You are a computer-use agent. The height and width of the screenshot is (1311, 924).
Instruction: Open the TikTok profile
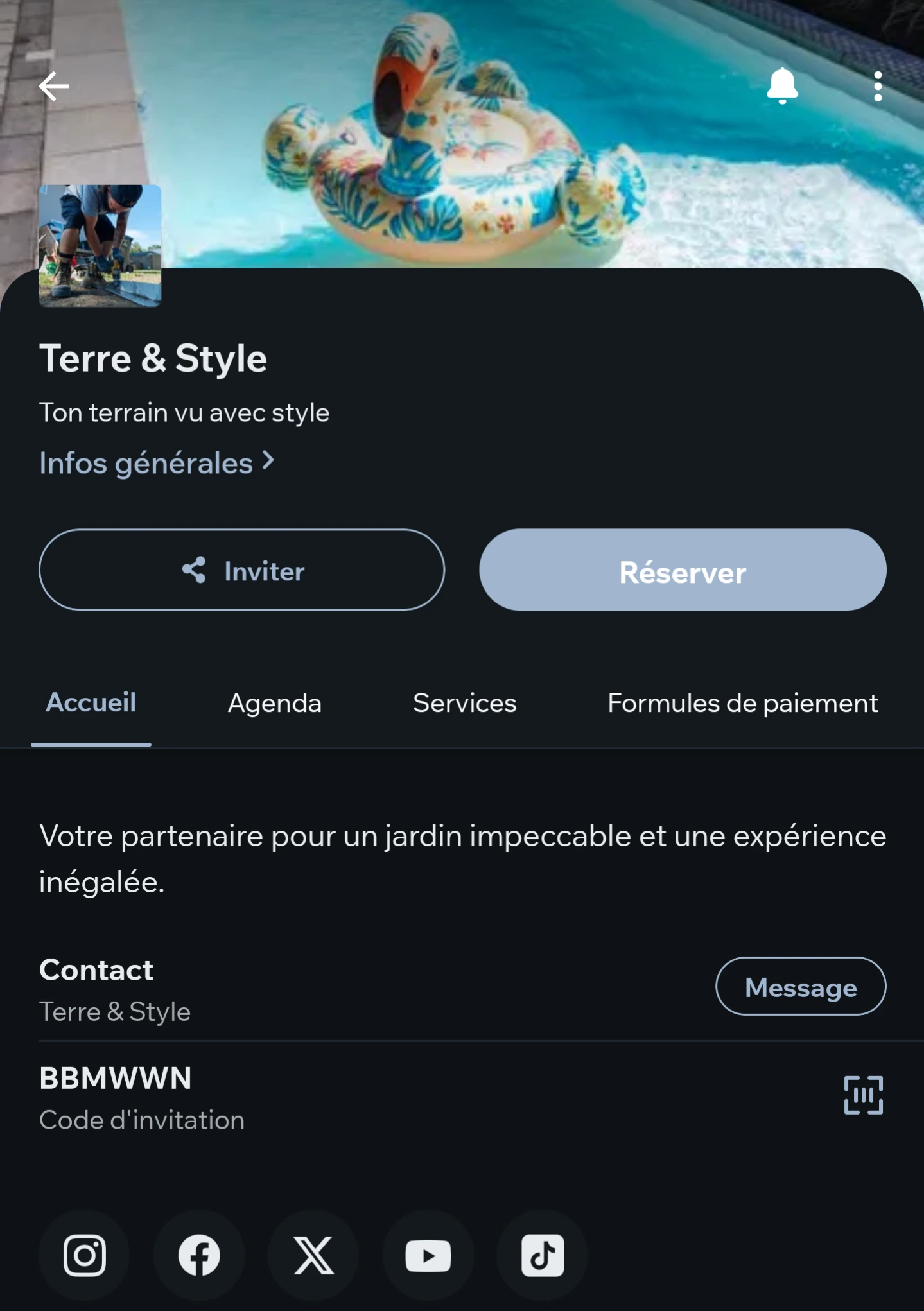(x=543, y=1256)
